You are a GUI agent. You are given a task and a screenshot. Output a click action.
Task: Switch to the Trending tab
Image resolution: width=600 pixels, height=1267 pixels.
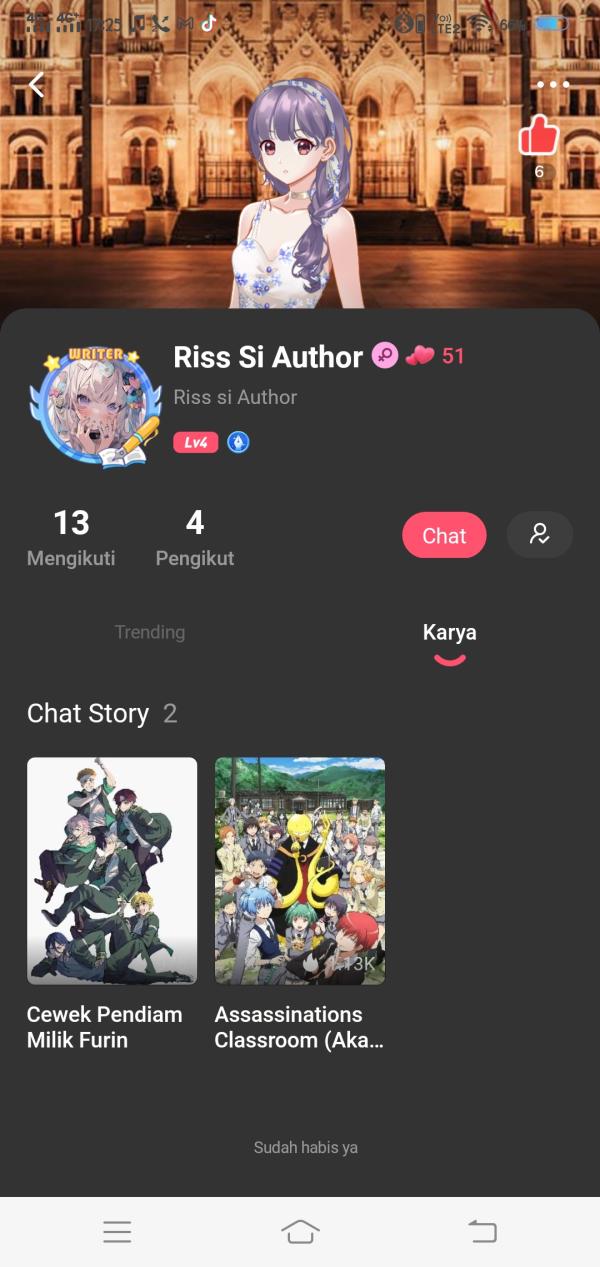[150, 632]
